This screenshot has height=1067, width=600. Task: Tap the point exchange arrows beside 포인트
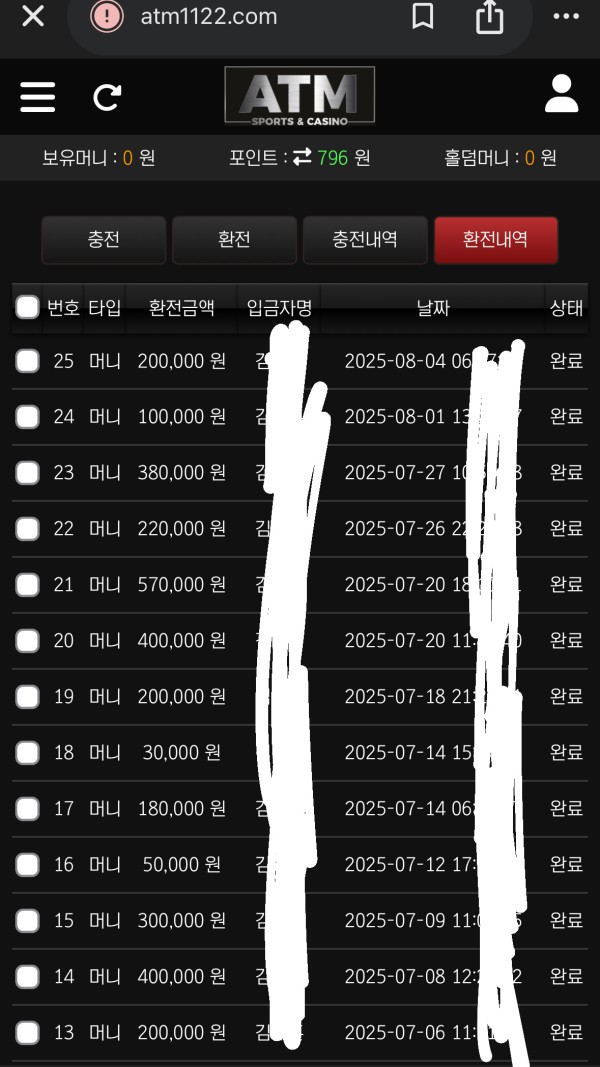click(x=302, y=157)
